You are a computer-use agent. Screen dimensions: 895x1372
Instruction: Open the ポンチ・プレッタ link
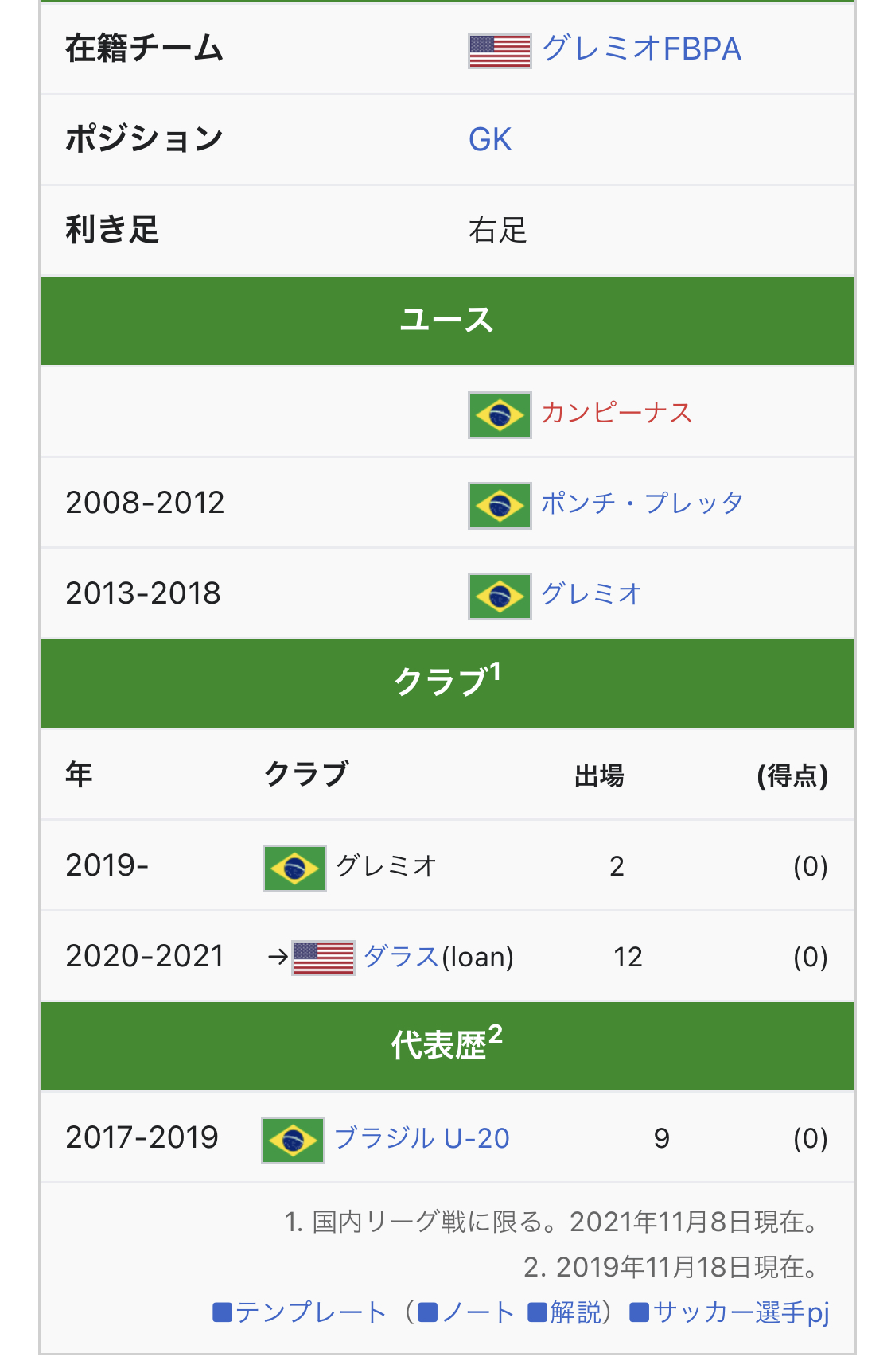(x=642, y=503)
